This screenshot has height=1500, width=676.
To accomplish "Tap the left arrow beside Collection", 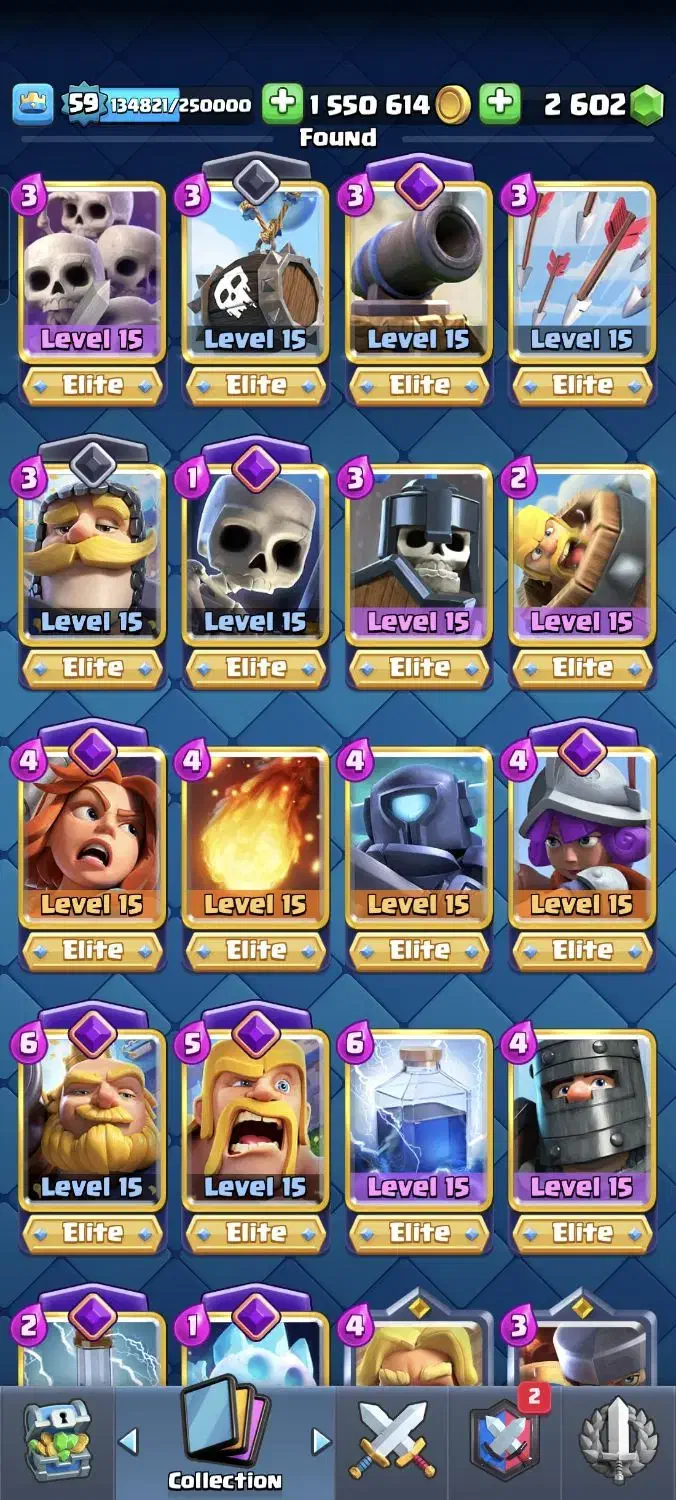I will pos(128,1441).
